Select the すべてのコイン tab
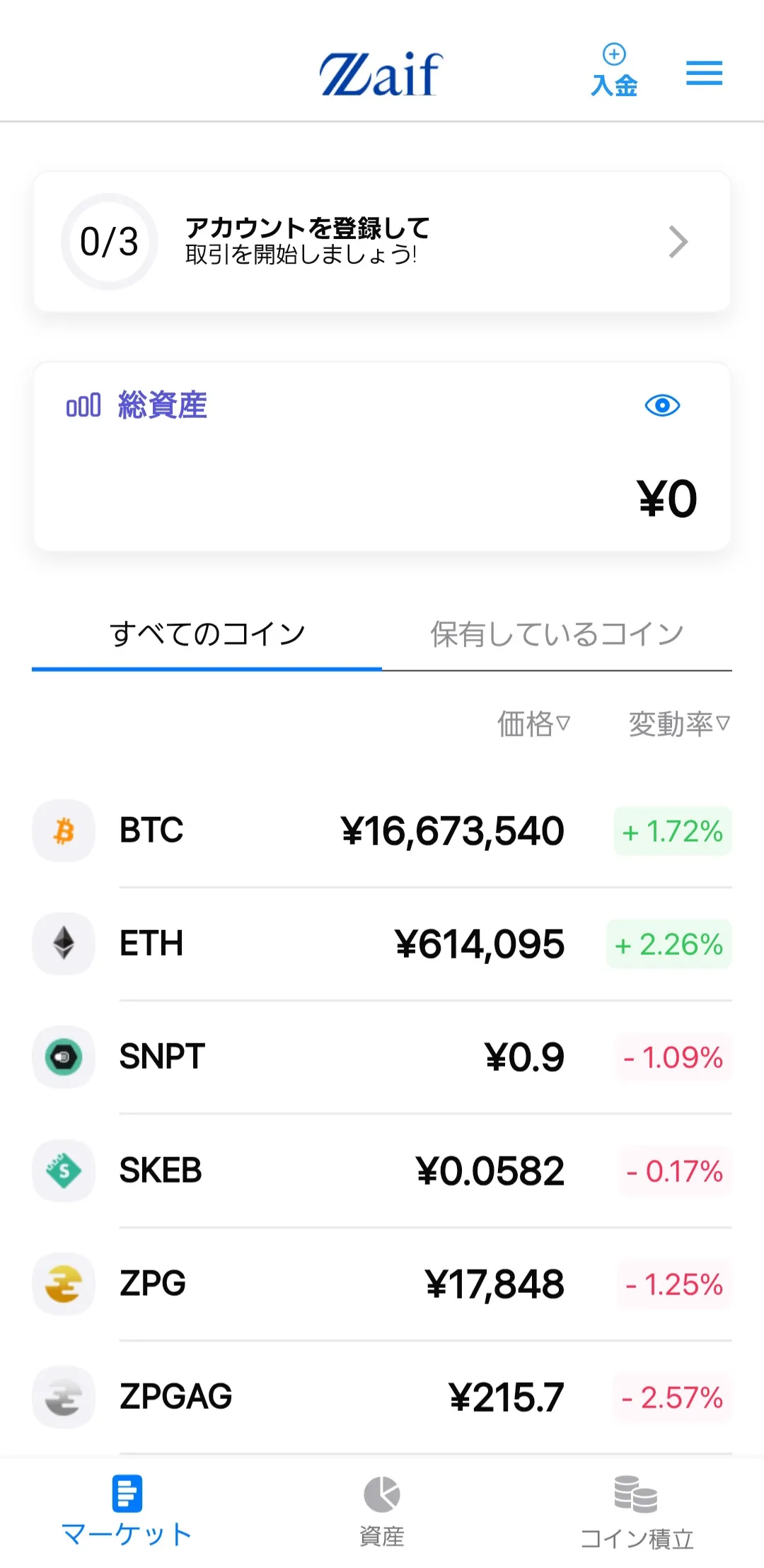Image resolution: width=764 pixels, height=1568 pixels. [x=207, y=634]
